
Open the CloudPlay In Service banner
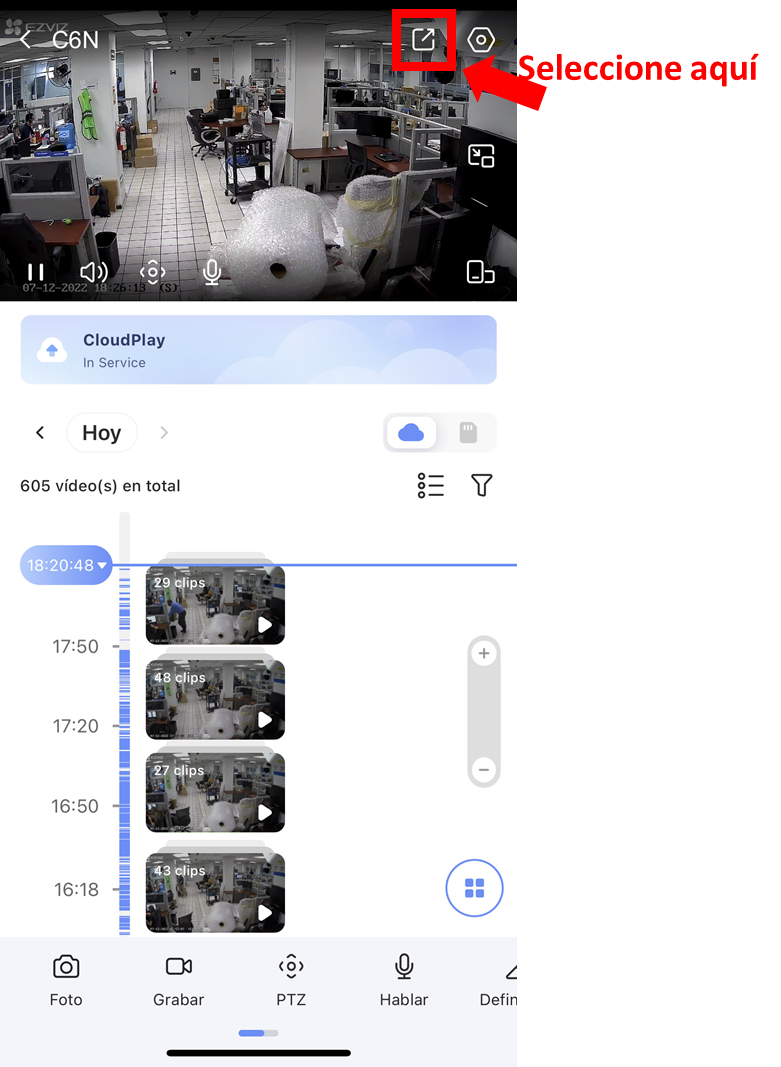259,350
